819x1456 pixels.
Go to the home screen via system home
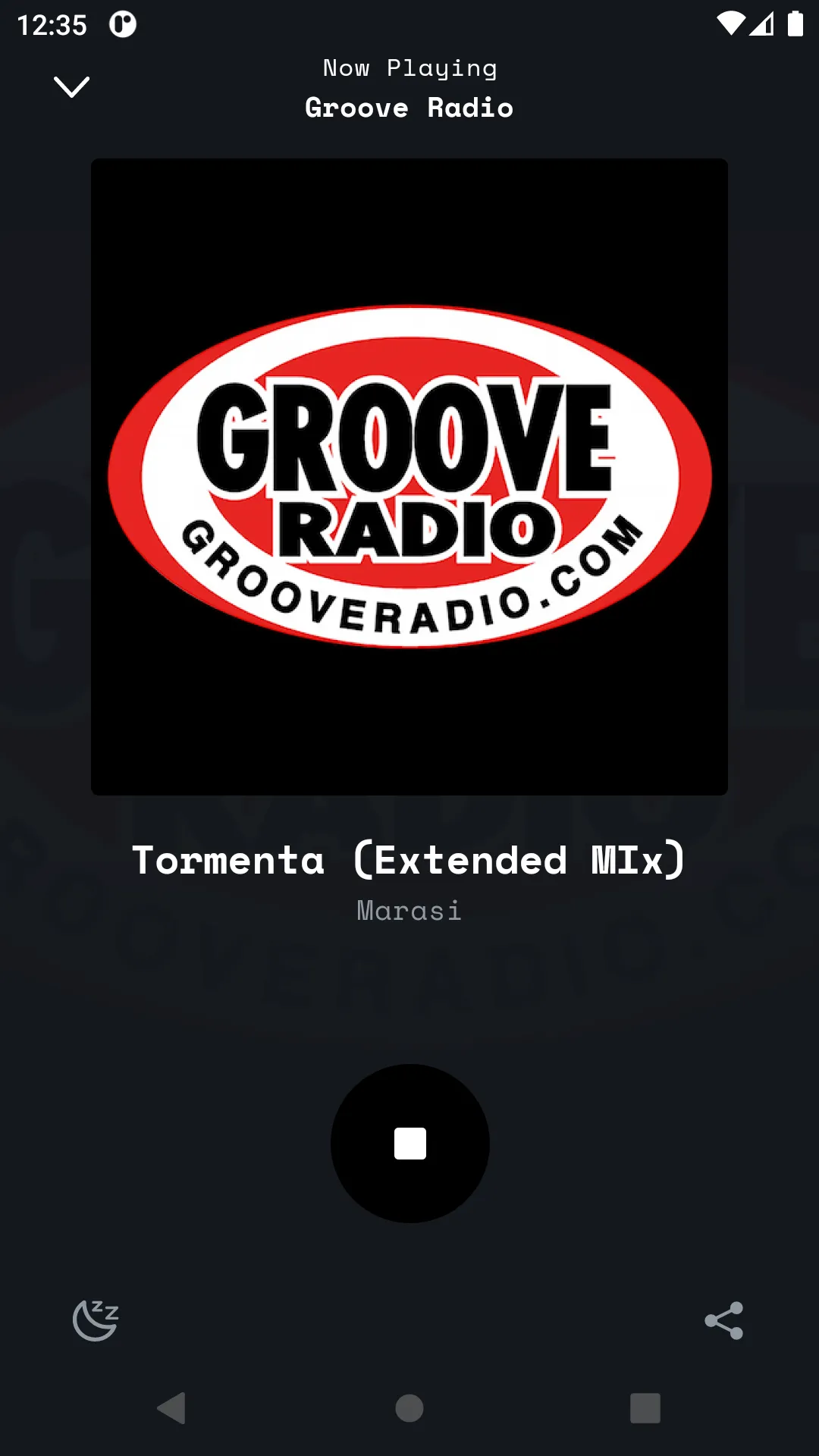click(409, 1408)
